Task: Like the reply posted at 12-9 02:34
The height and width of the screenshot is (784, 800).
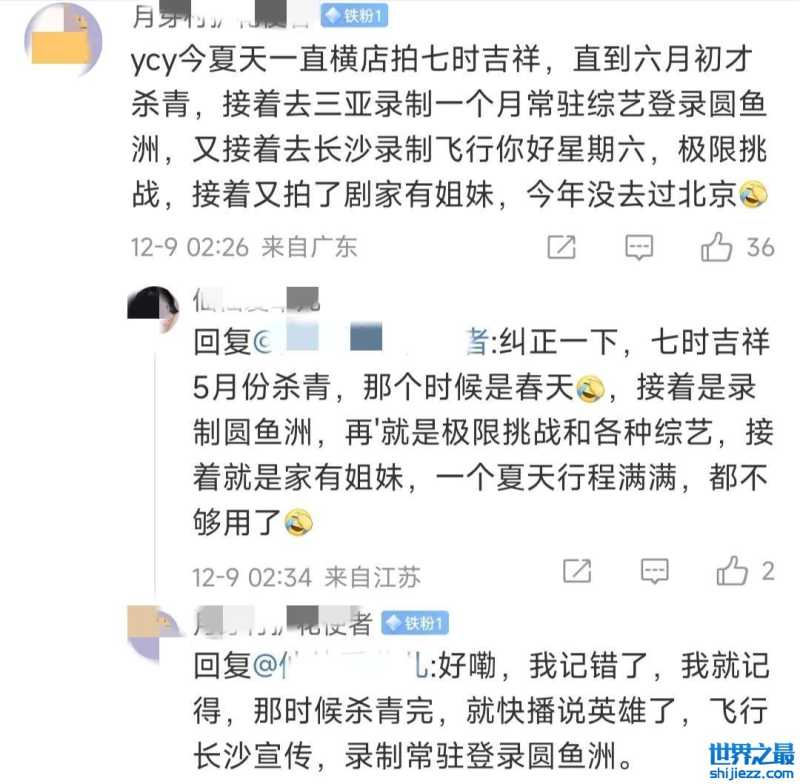Action: coord(732,571)
